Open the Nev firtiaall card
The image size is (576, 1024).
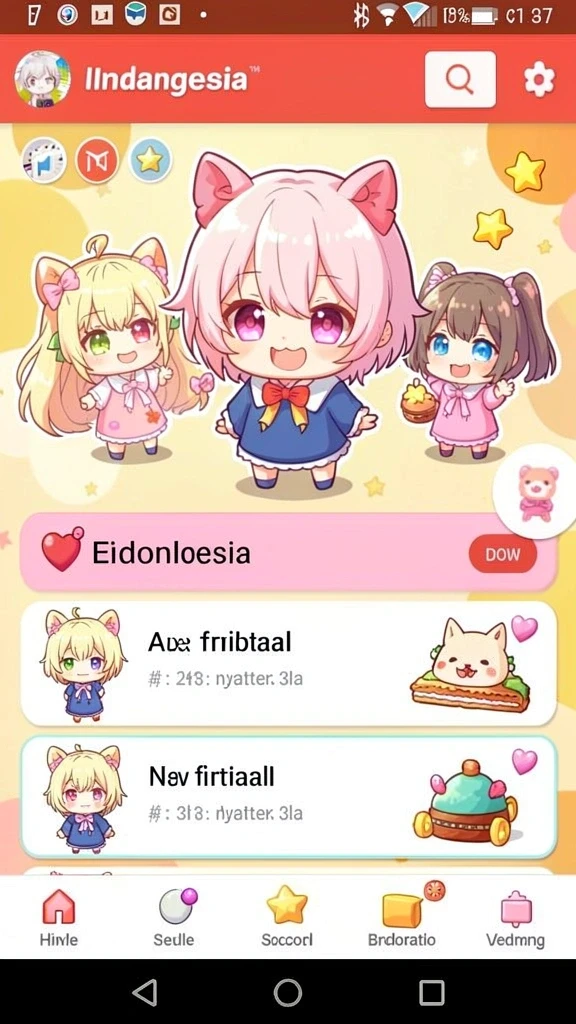[289, 797]
